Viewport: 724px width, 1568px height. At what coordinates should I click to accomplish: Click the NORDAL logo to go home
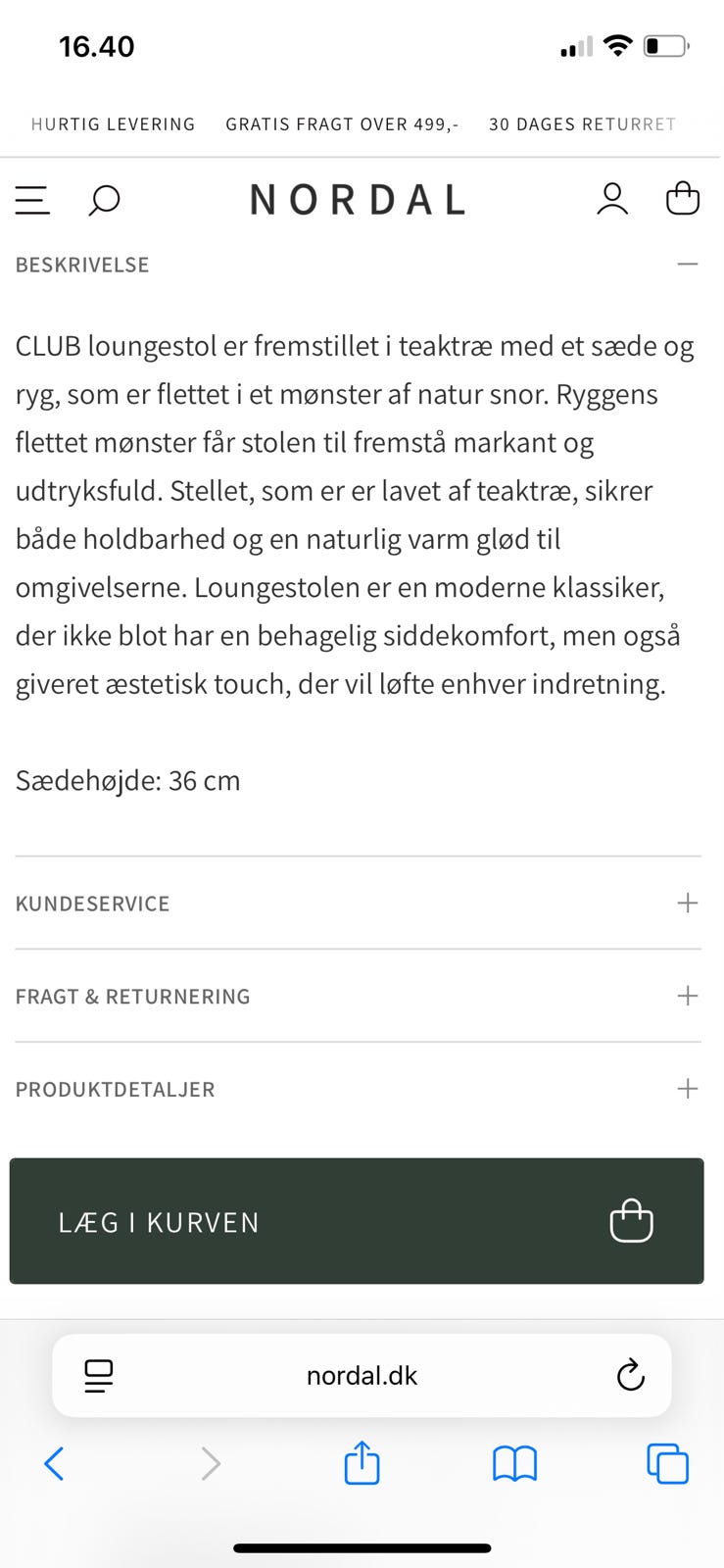click(359, 200)
